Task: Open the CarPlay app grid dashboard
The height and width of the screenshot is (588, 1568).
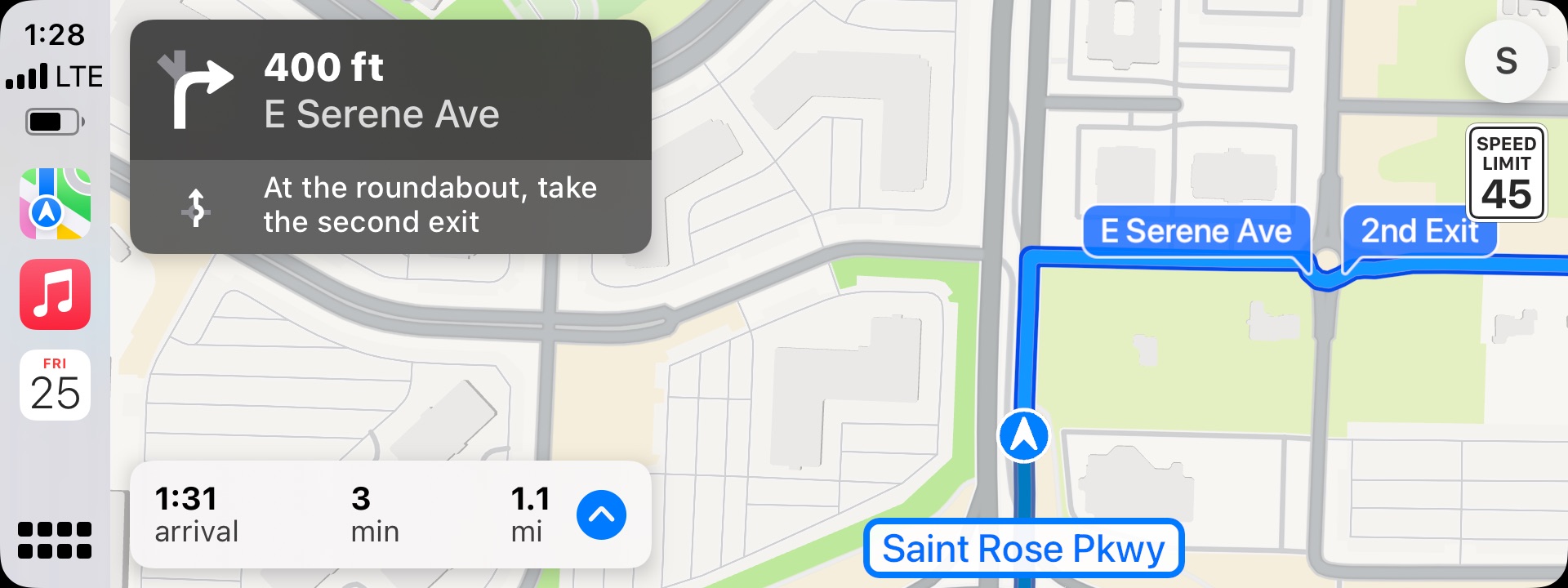Action: [55, 540]
